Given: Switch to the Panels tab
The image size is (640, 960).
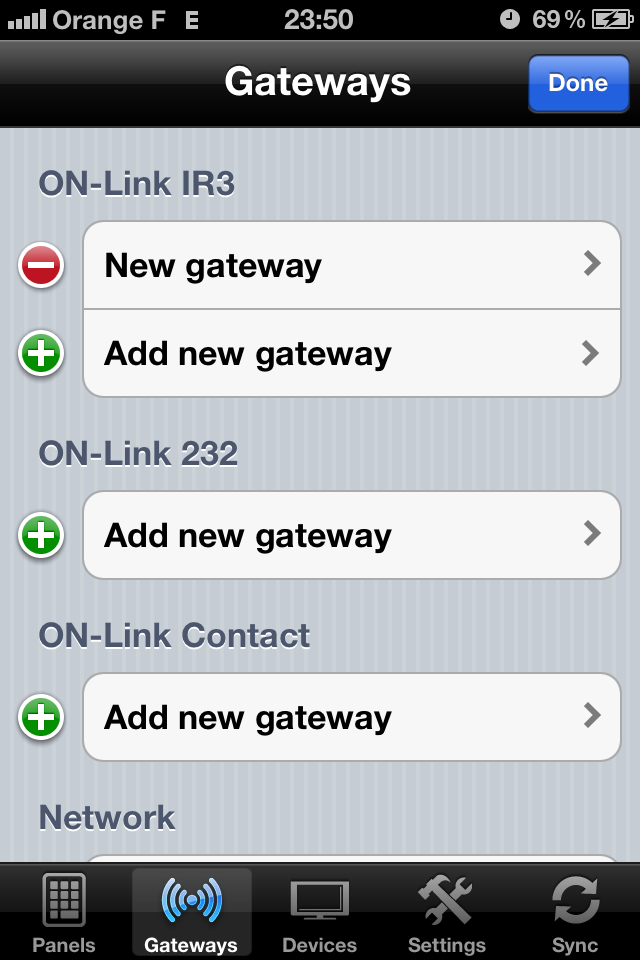Looking at the screenshot, I should [x=64, y=913].
